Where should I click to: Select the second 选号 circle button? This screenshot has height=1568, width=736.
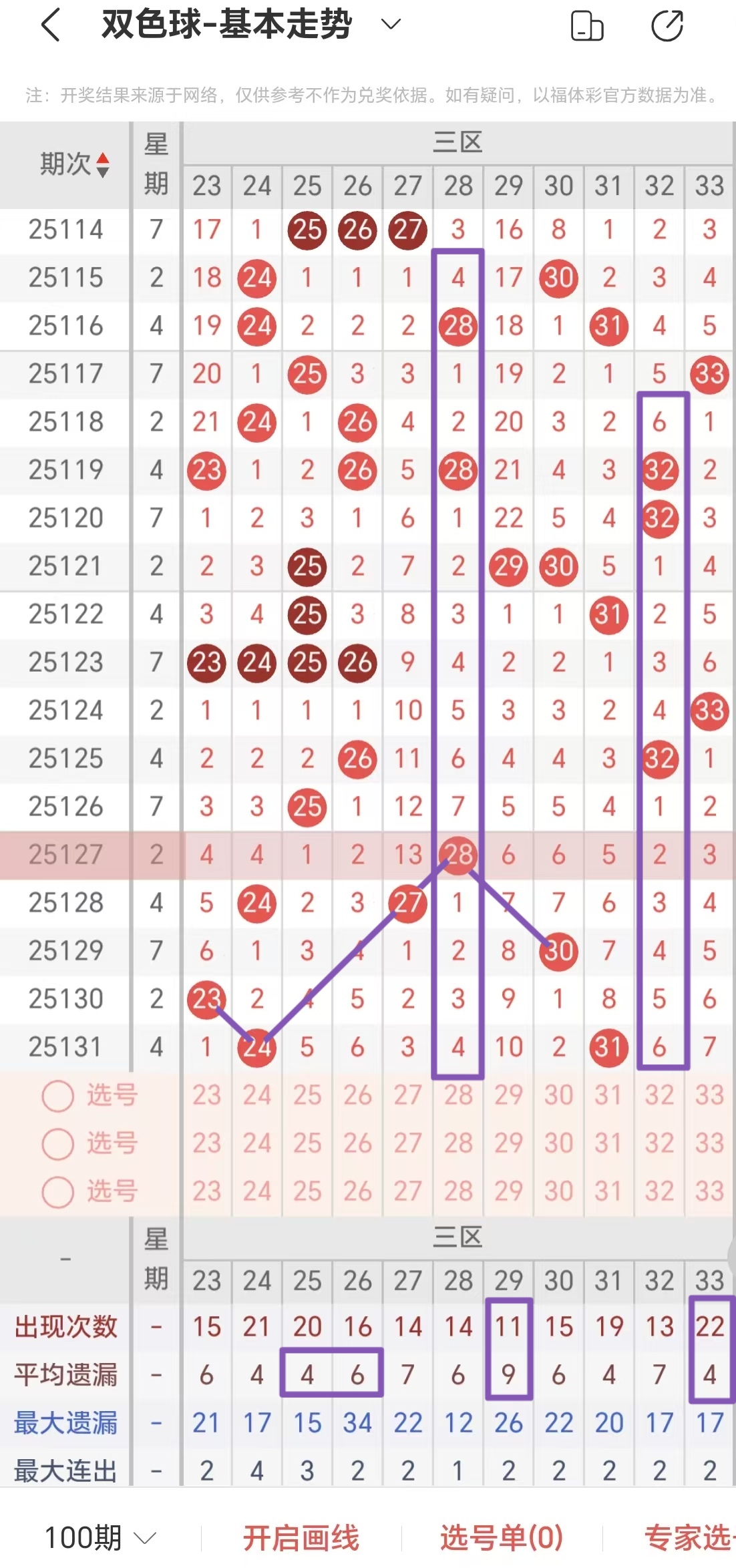tap(57, 1144)
